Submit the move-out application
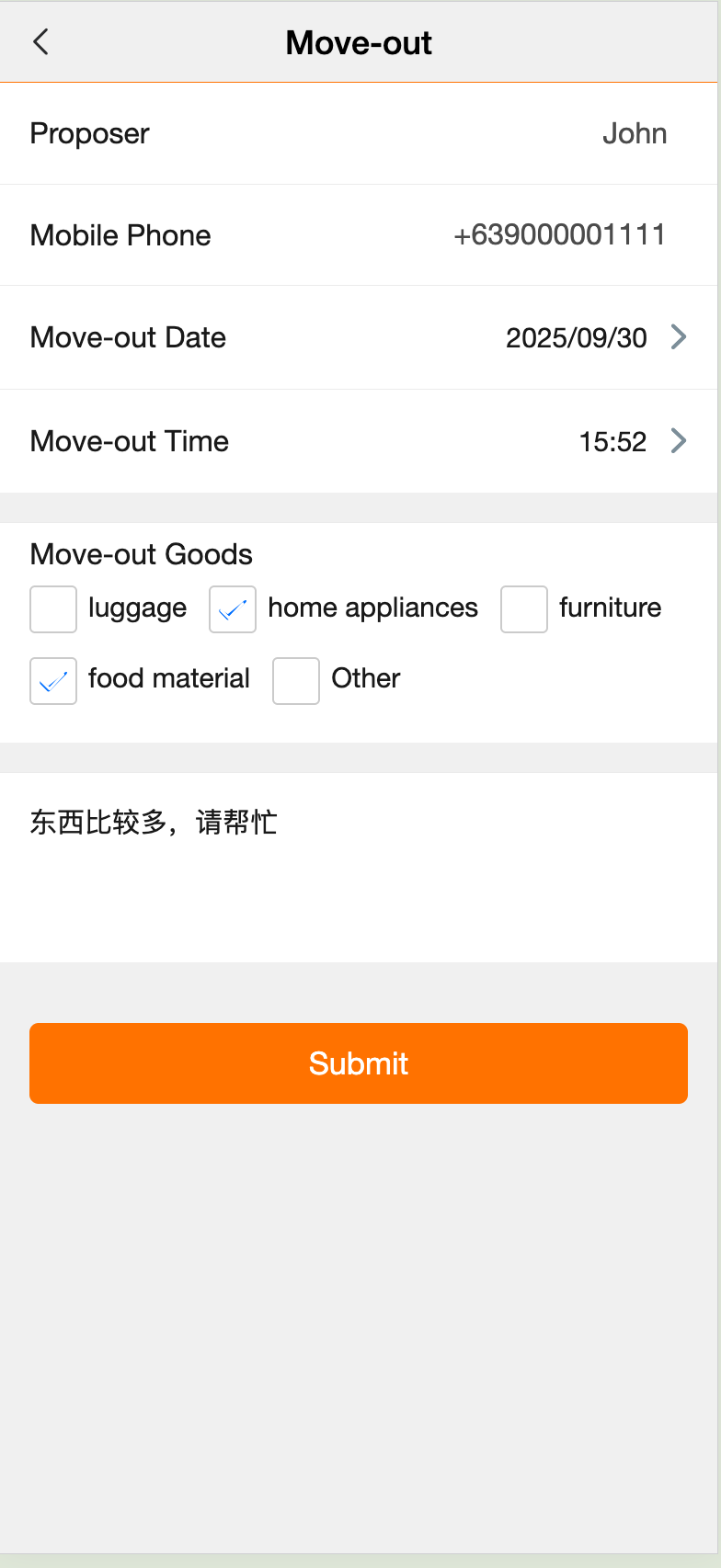Screen dimensions: 721x1568 [x=359, y=1063]
